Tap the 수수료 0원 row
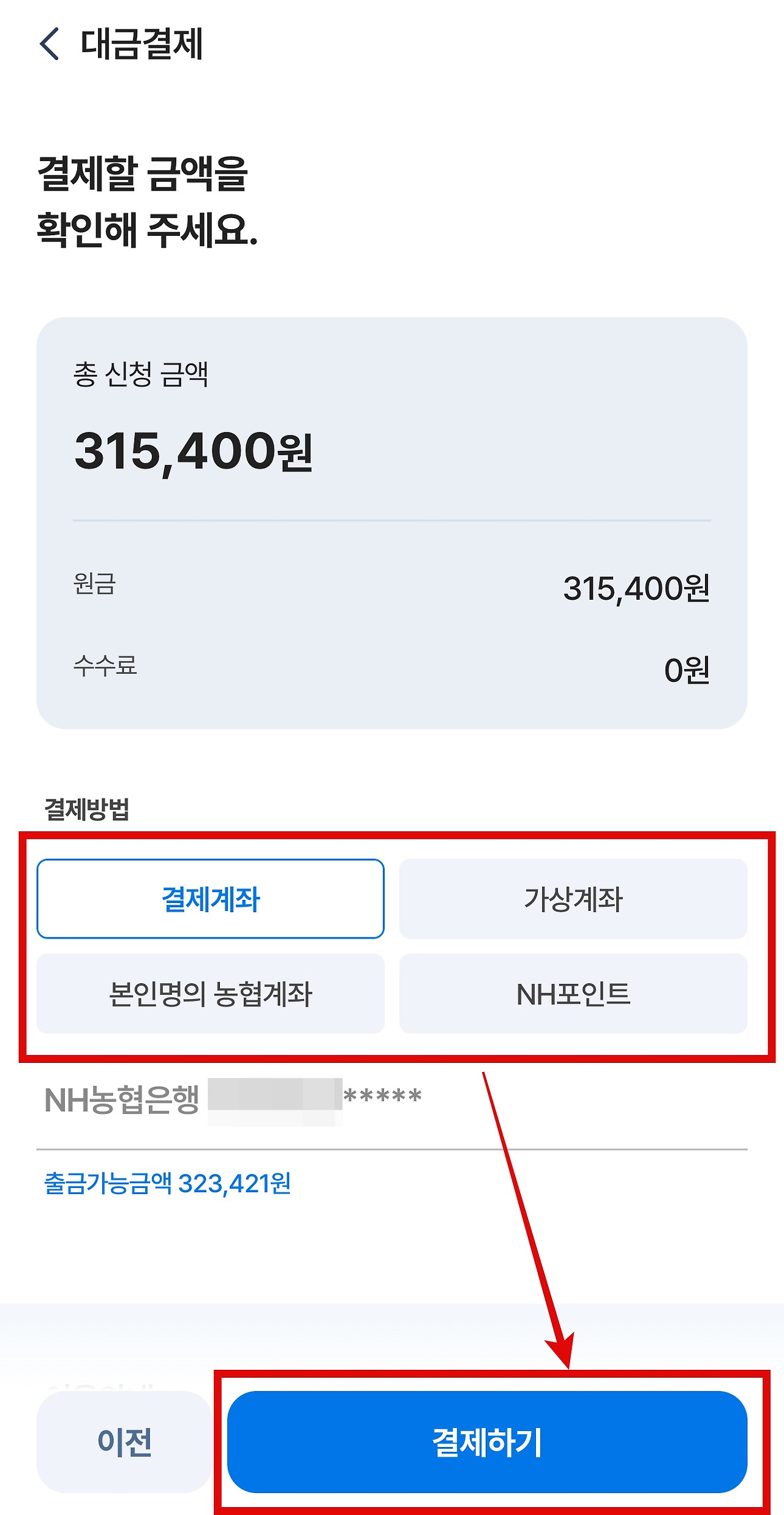 tap(392, 669)
